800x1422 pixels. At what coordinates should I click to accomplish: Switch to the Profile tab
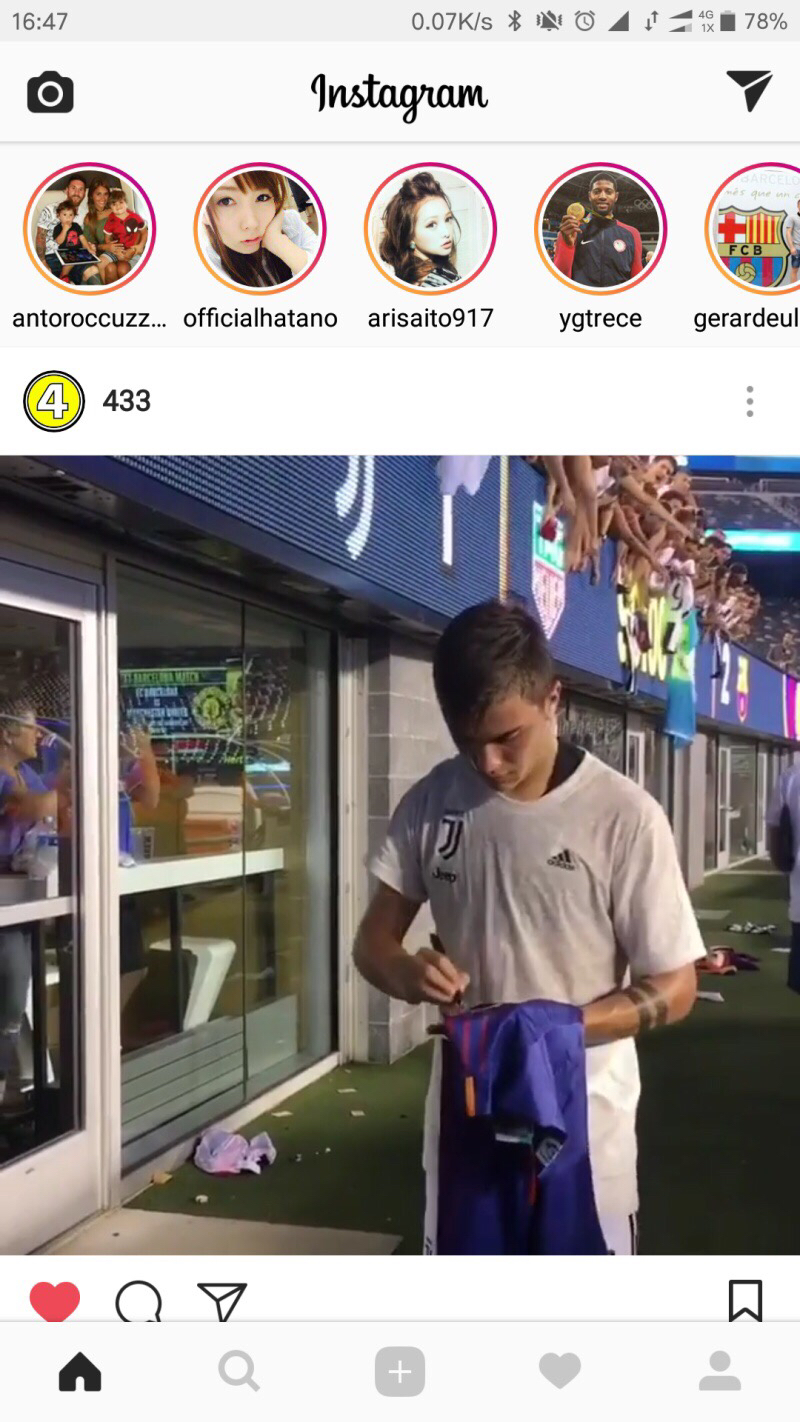pyautogui.click(x=719, y=1371)
